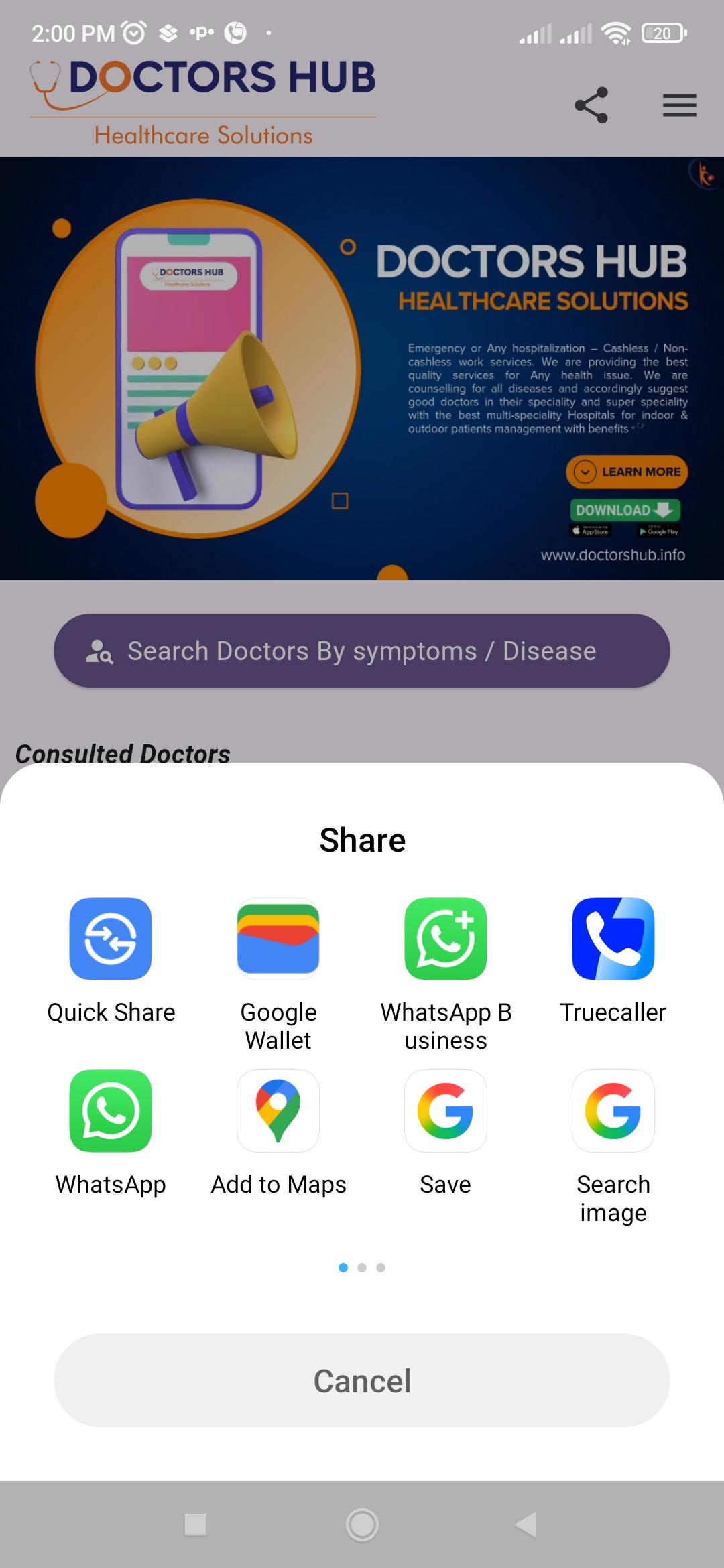Viewport: 724px width, 1568px height.
Task: Go back using system back button
Action: [x=526, y=1524]
